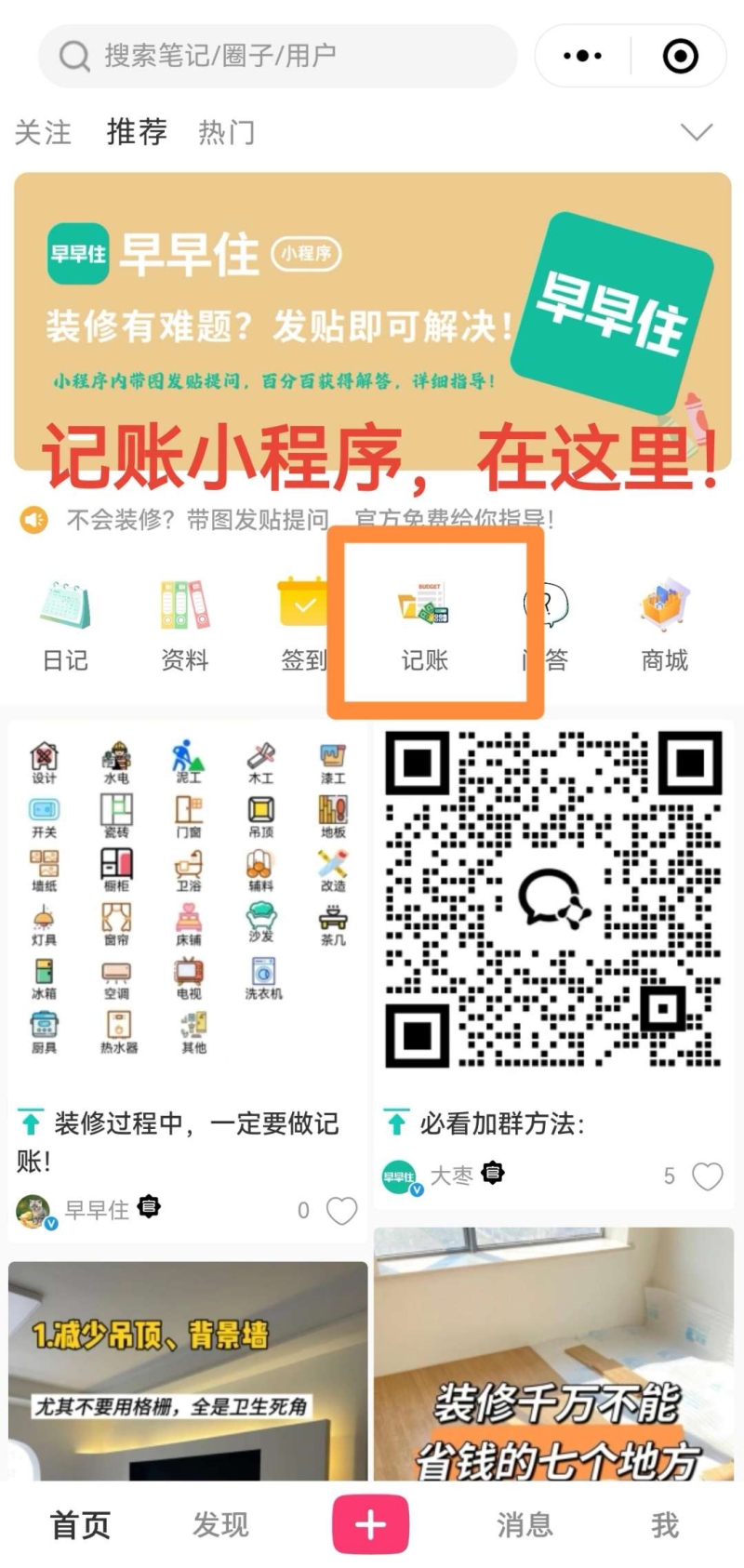Open the post 装修过程中,一定要做记账
This screenshot has height=1568, width=744.
[188, 1139]
